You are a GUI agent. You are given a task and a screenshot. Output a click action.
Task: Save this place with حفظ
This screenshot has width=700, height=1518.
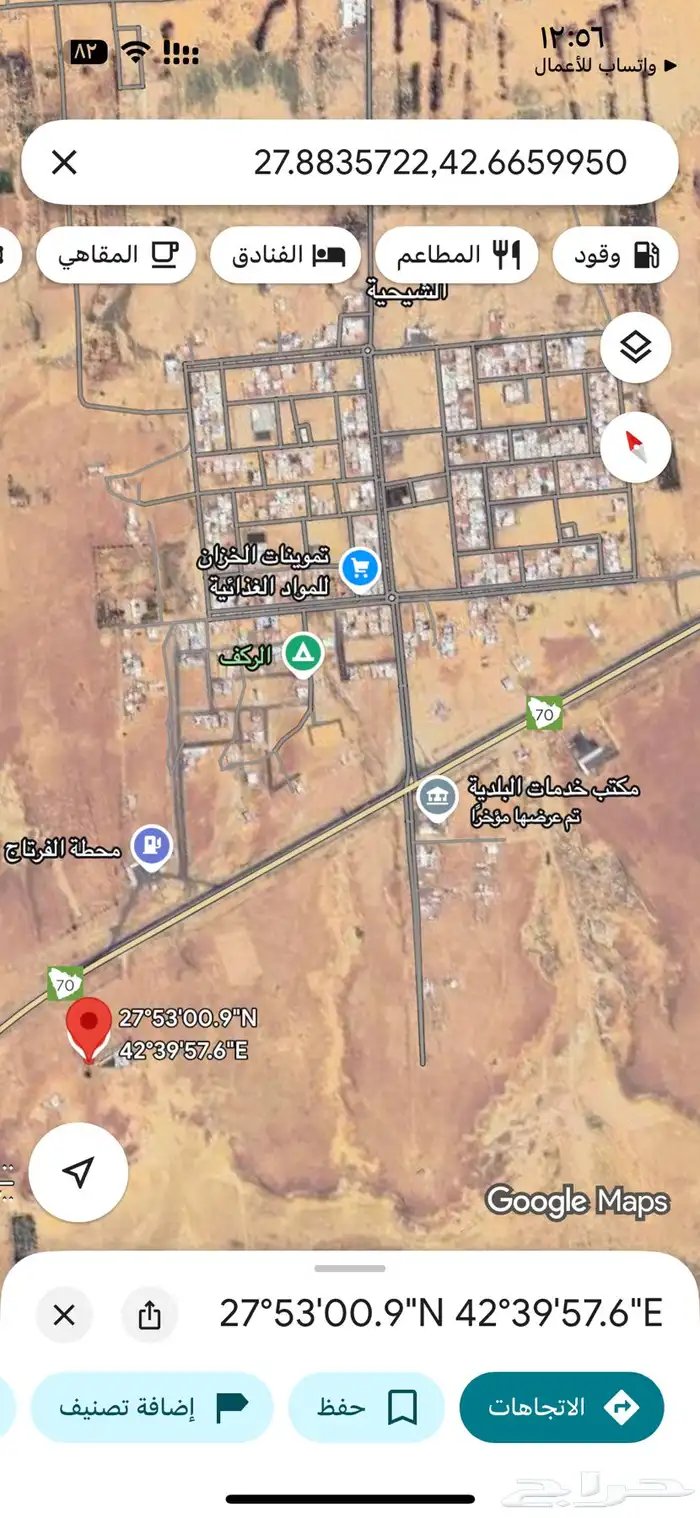[366, 1407]
